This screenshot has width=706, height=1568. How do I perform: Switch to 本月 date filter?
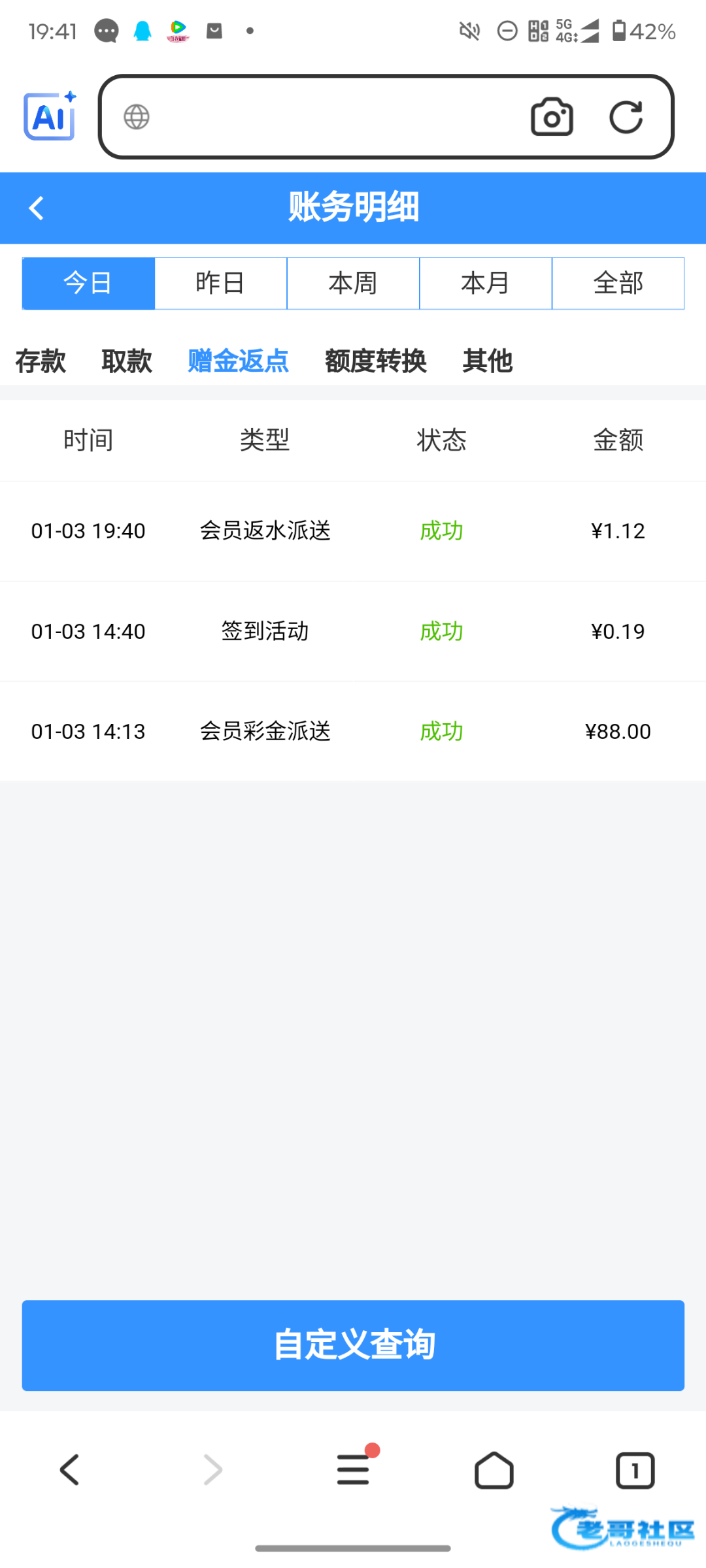[x=486, y=283]
